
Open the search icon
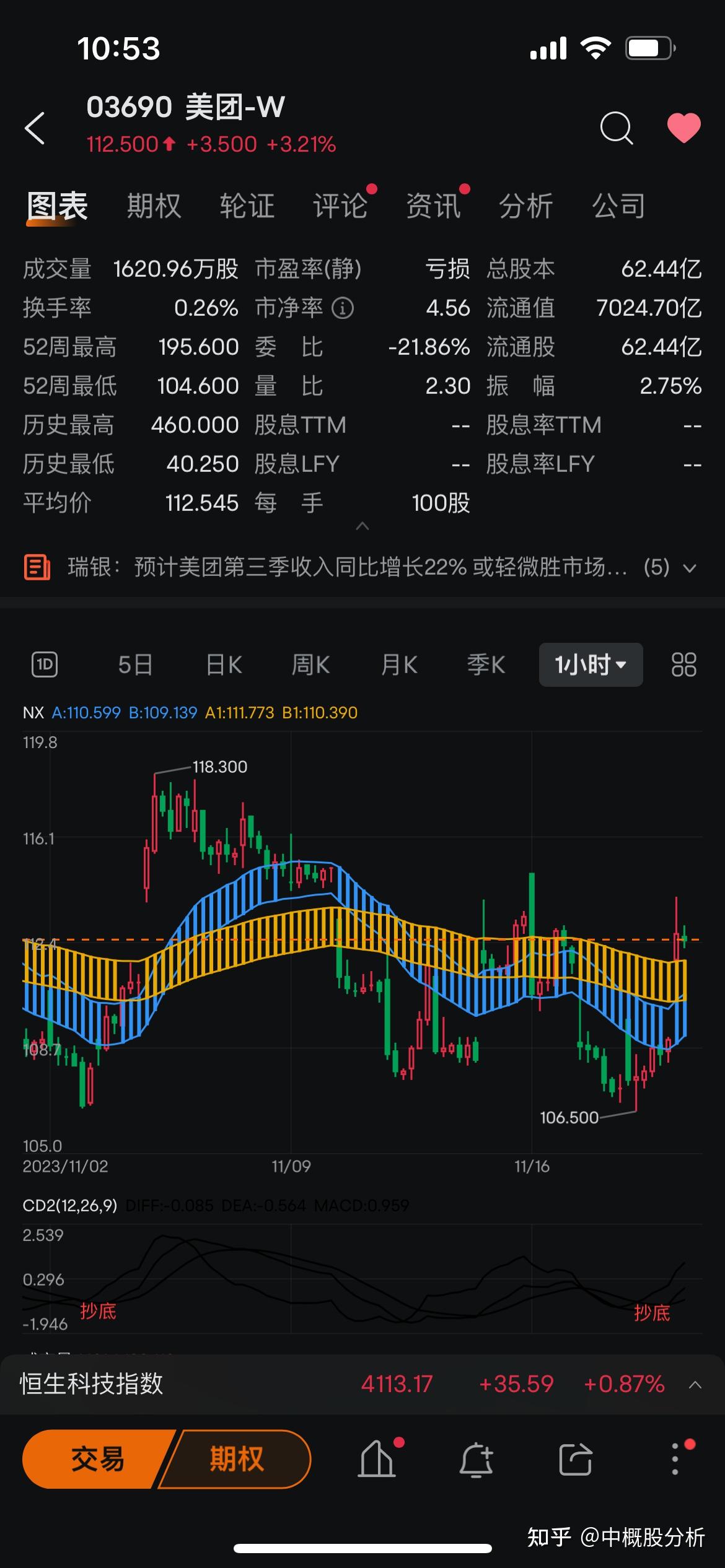[617, 127]
